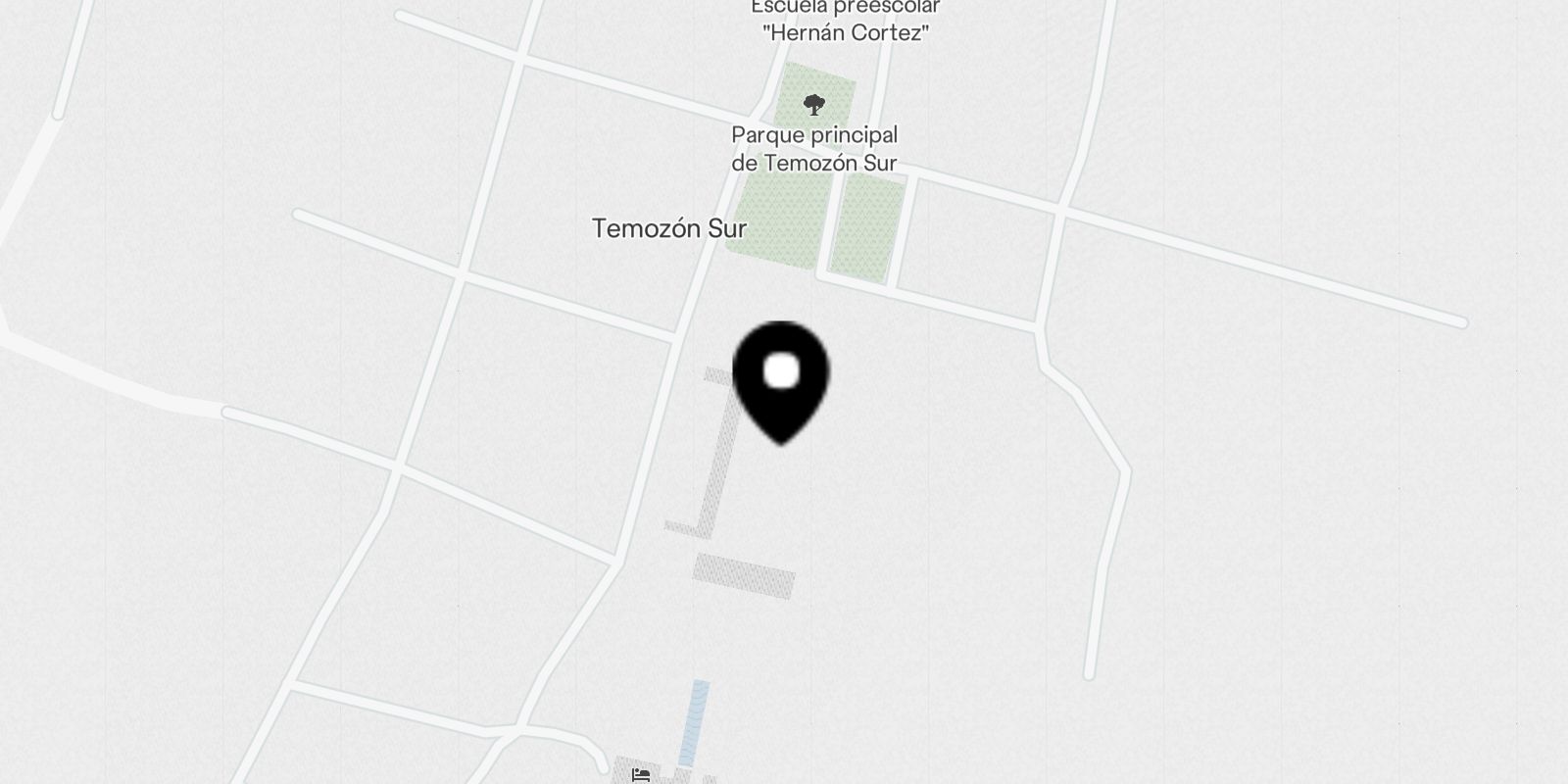Tap the hotel bed icon on map
Image resolution: width=1568 pixels, height=784 pixels.
coord(642,775)
